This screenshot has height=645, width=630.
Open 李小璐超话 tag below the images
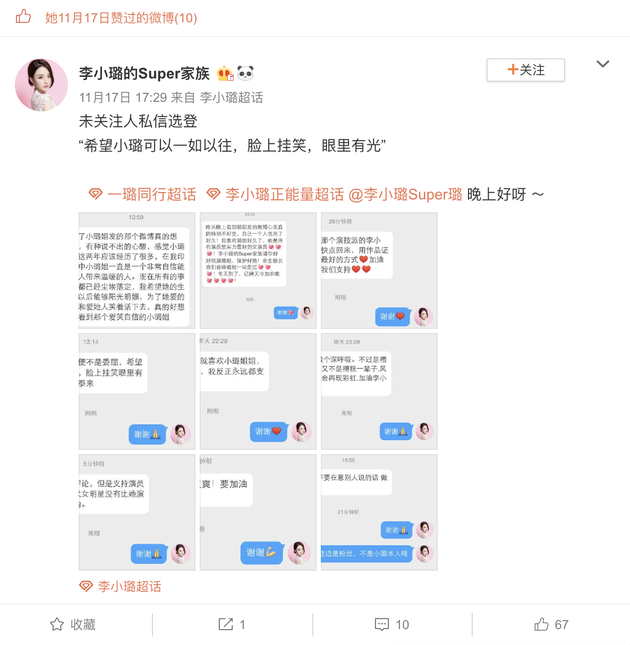tap(129, 586)
